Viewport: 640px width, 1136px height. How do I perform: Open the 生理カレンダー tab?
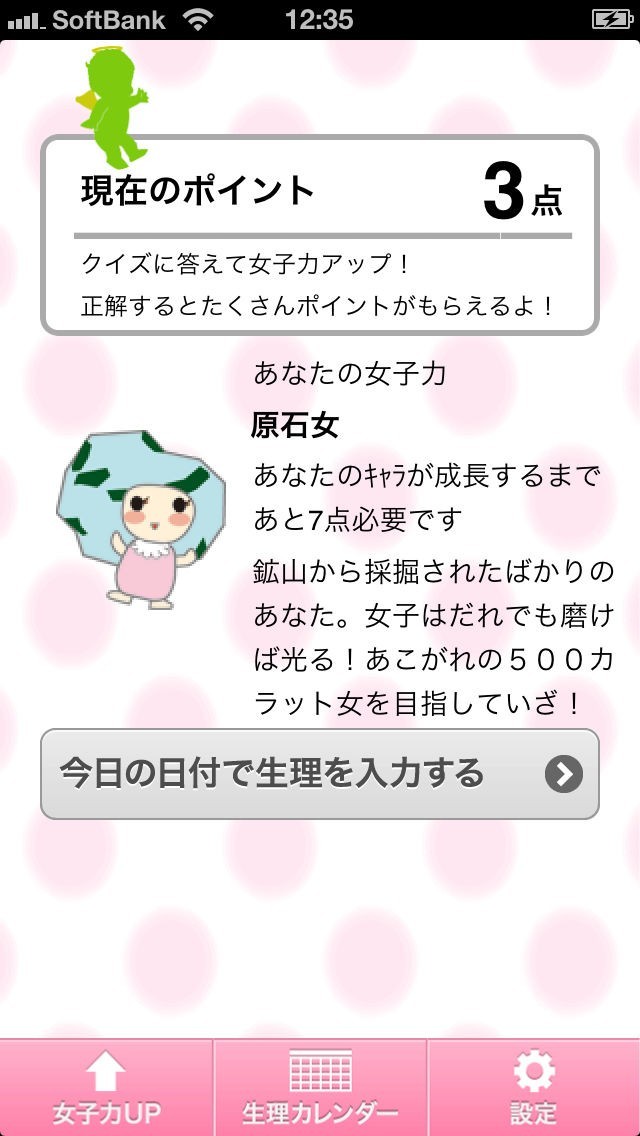click(320, 1088)
